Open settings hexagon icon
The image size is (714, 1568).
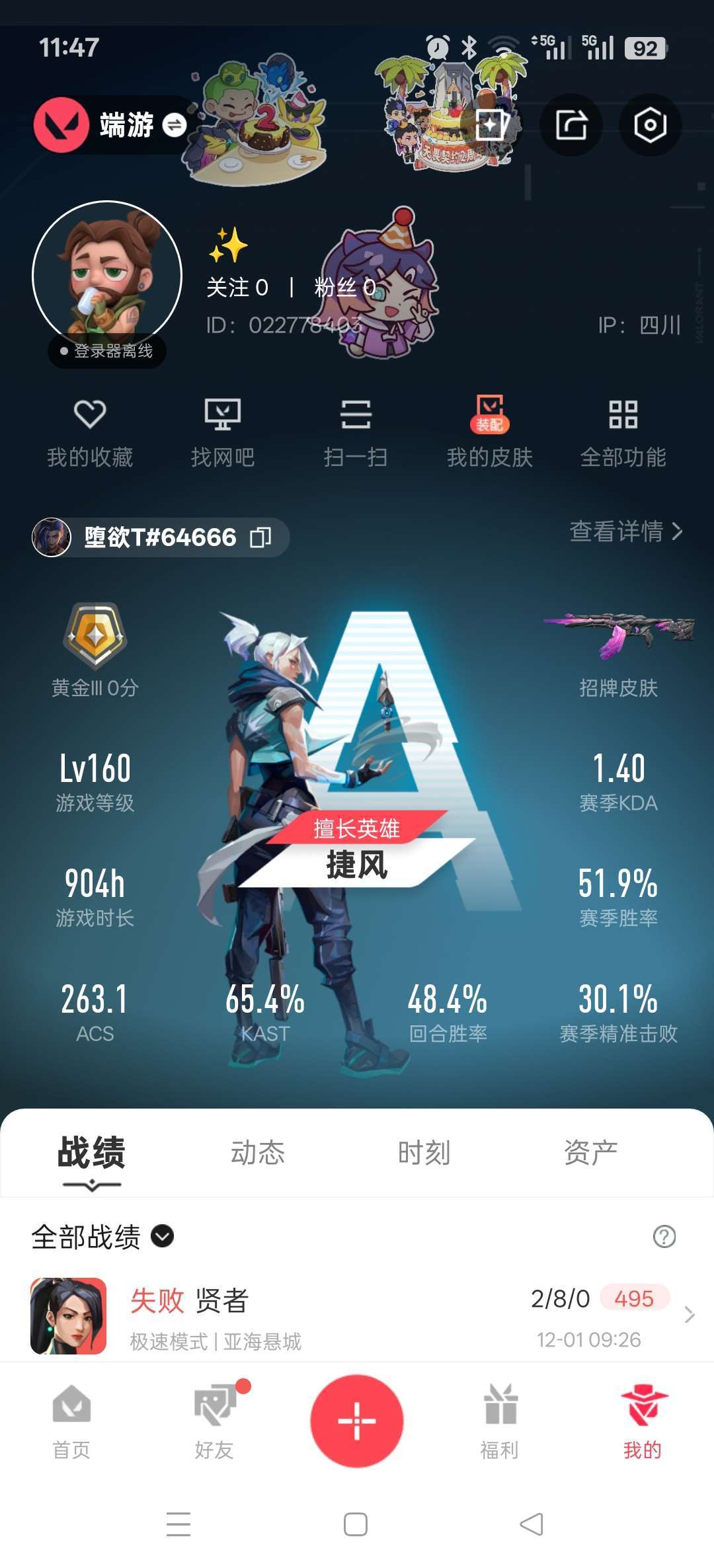pos(650,125)
